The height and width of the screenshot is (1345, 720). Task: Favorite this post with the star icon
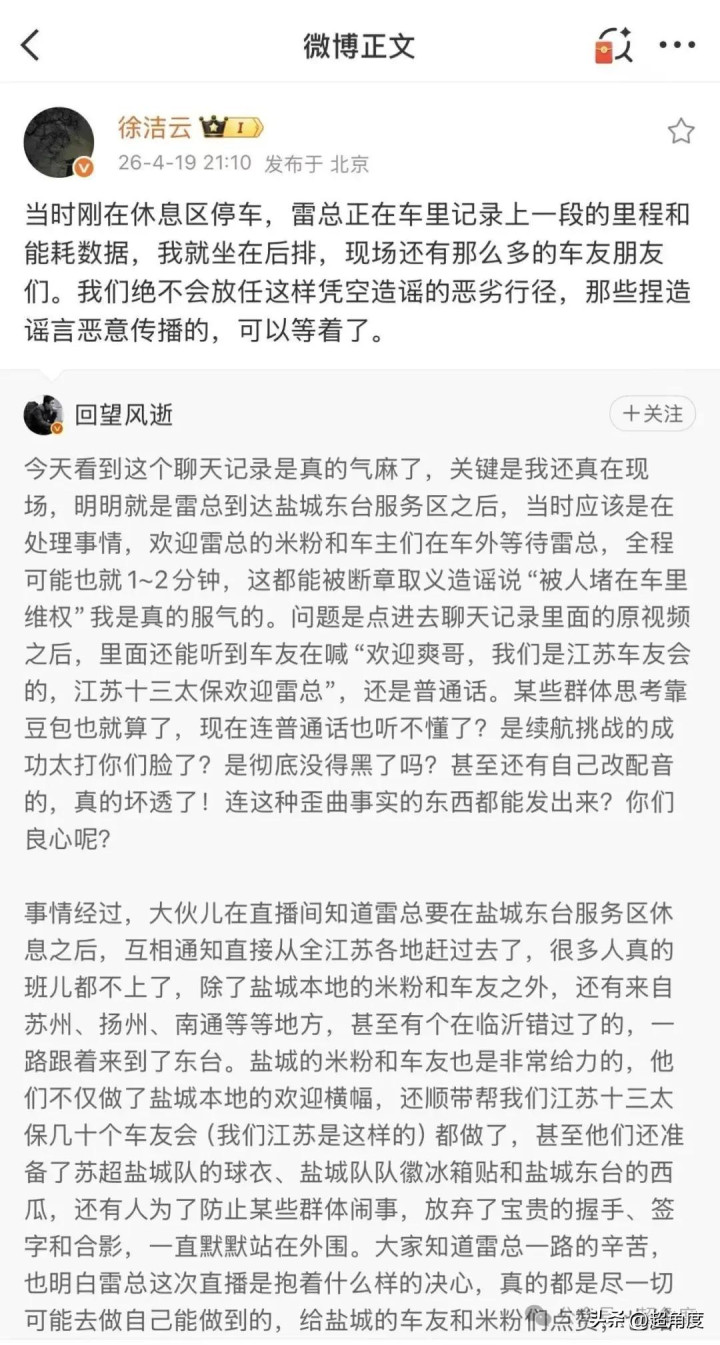pos(680,131)
